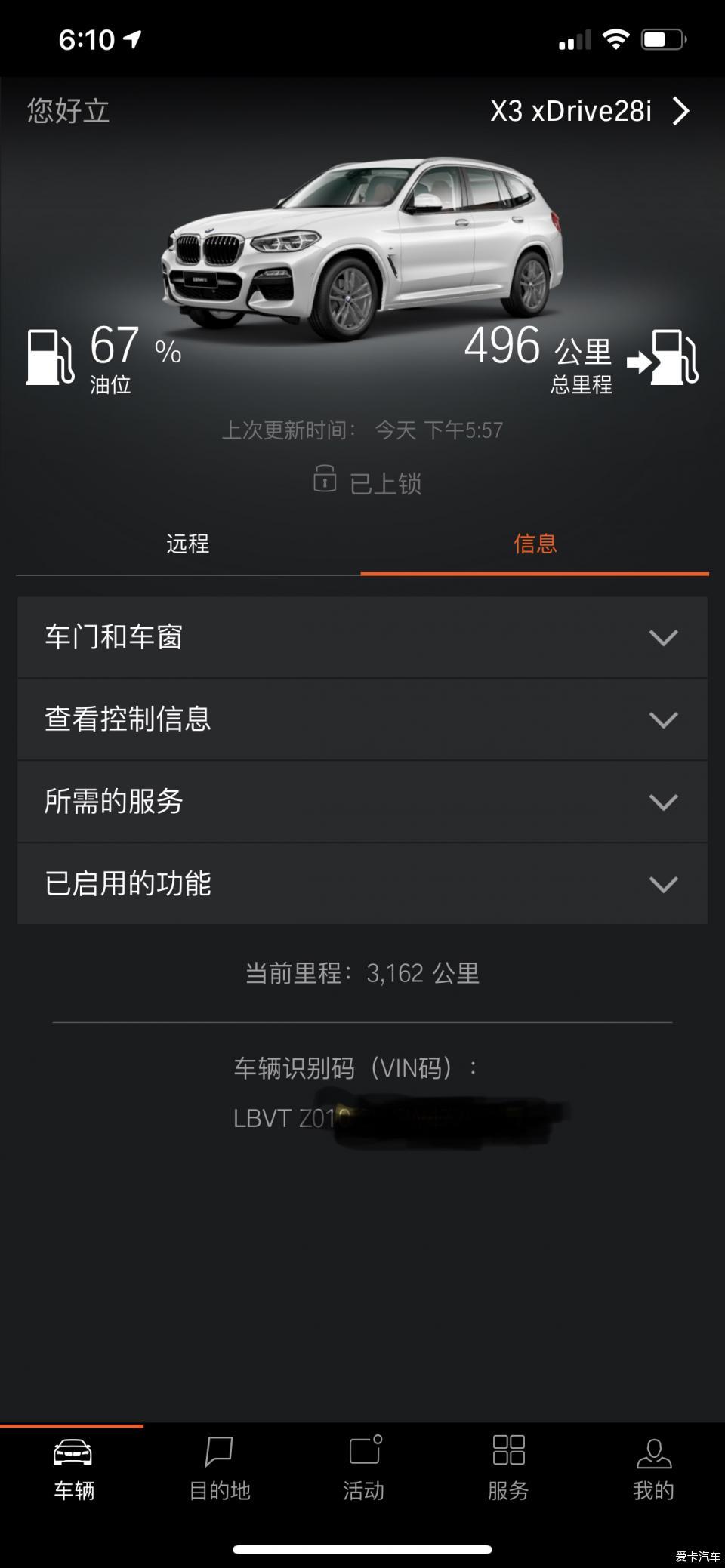Viewport: 725px width, 1568px height.
Task: Open the 服务 tab
Action: [x=508, y=1468]
